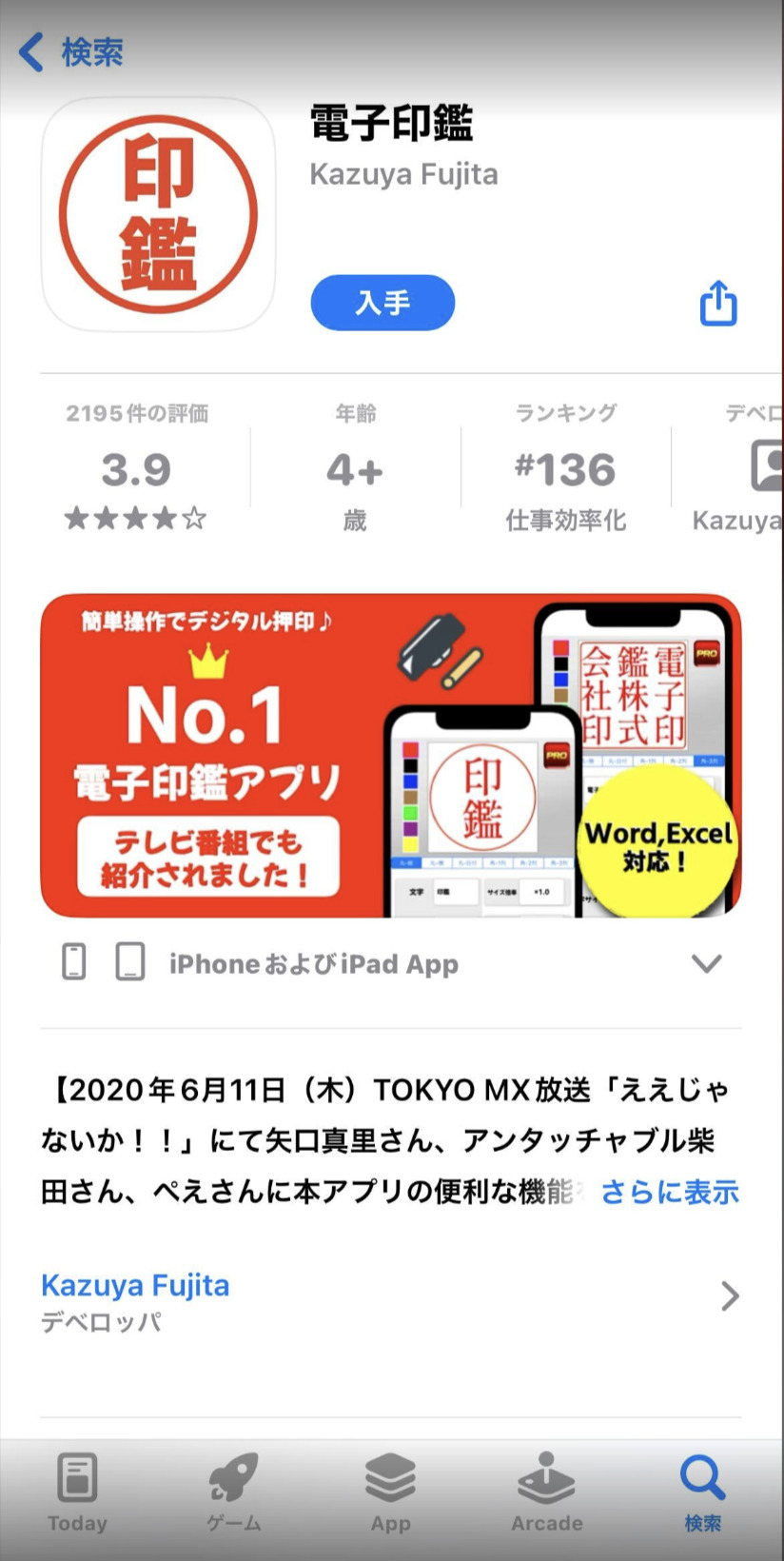This screenshot has height=1561, width=784.
Task: Open the 2195件の評価 rating section
Action: click(x=137, y=466)
